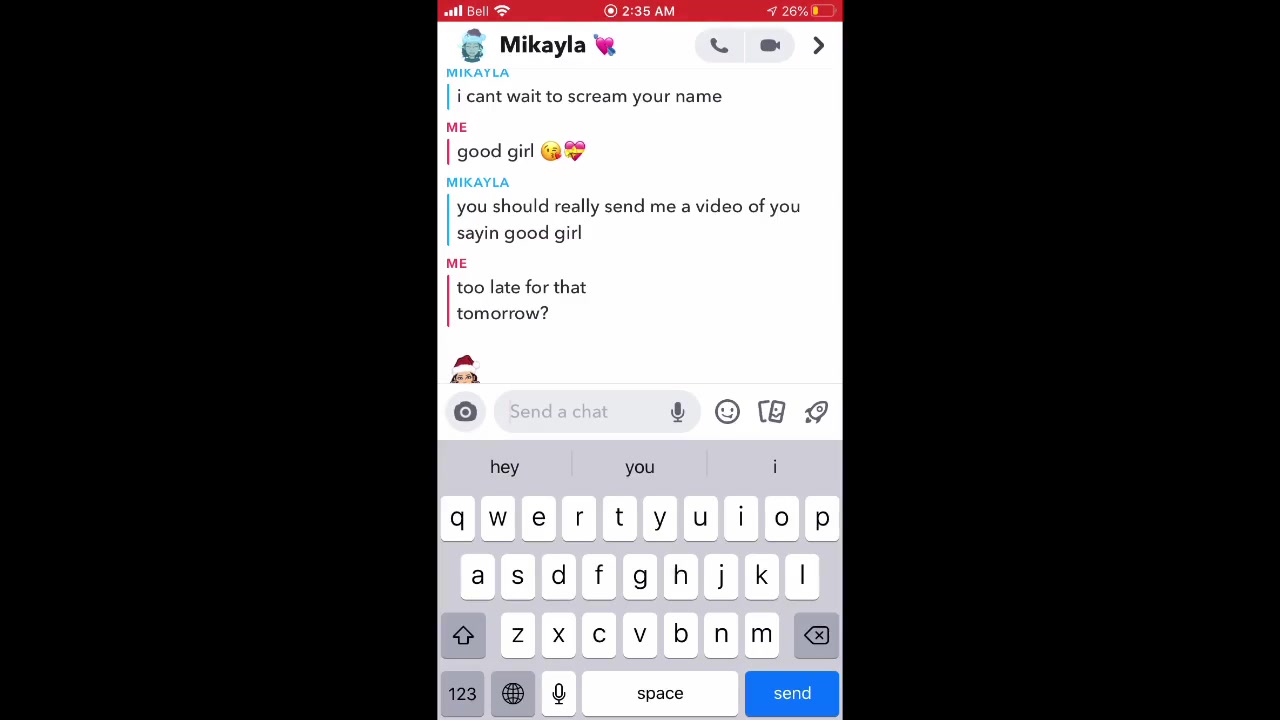Screen dimensions: 1280x720
Task: Tap the backspace key
Action: click(816, 635)
